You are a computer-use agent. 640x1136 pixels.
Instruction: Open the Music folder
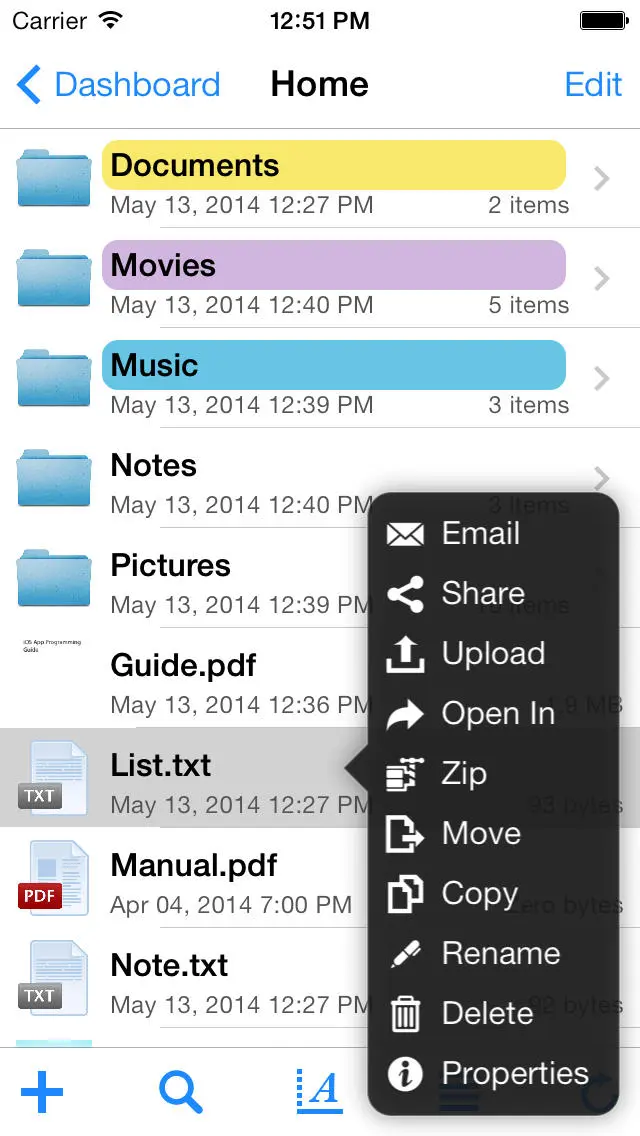click(x=300, y=378)
